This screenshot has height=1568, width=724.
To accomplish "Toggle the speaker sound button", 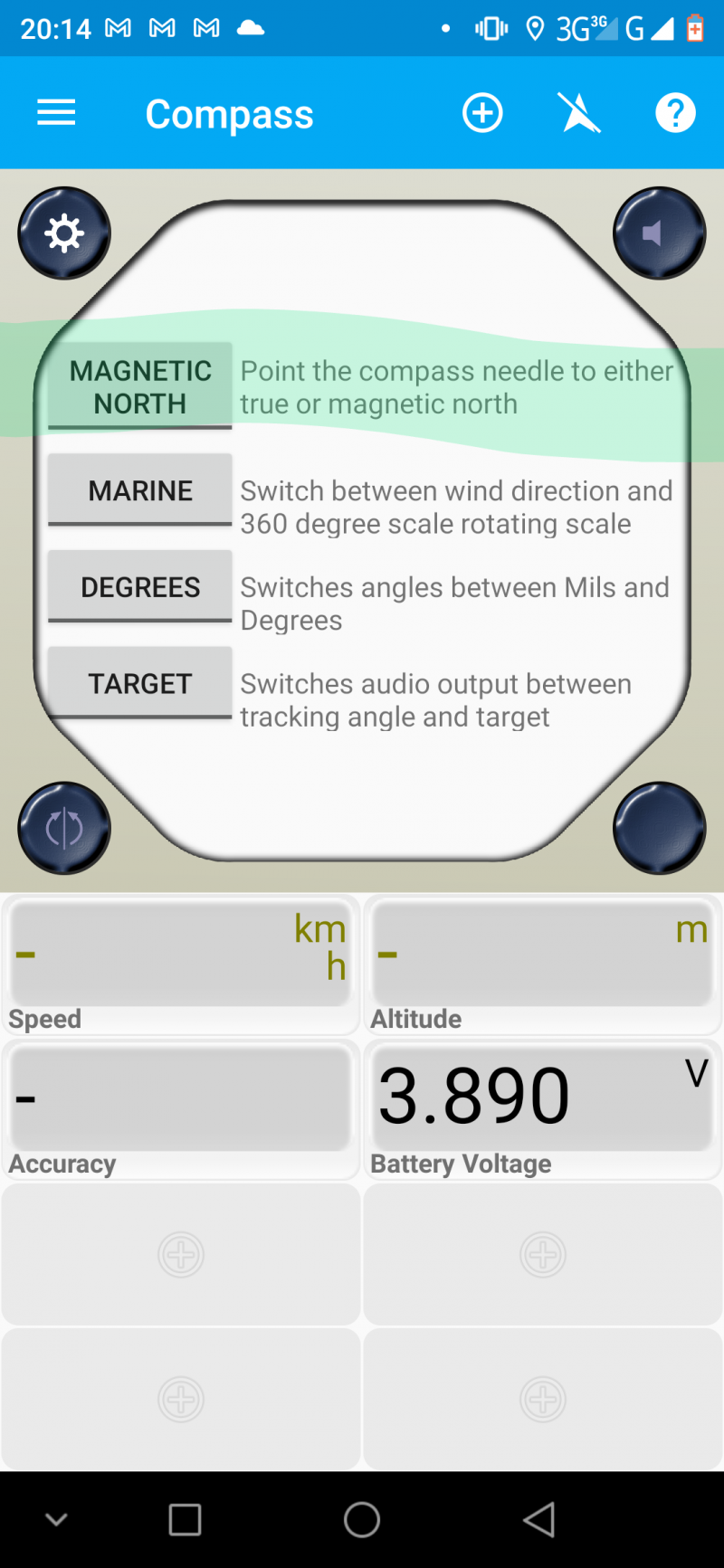I will (x=659, y=233).
